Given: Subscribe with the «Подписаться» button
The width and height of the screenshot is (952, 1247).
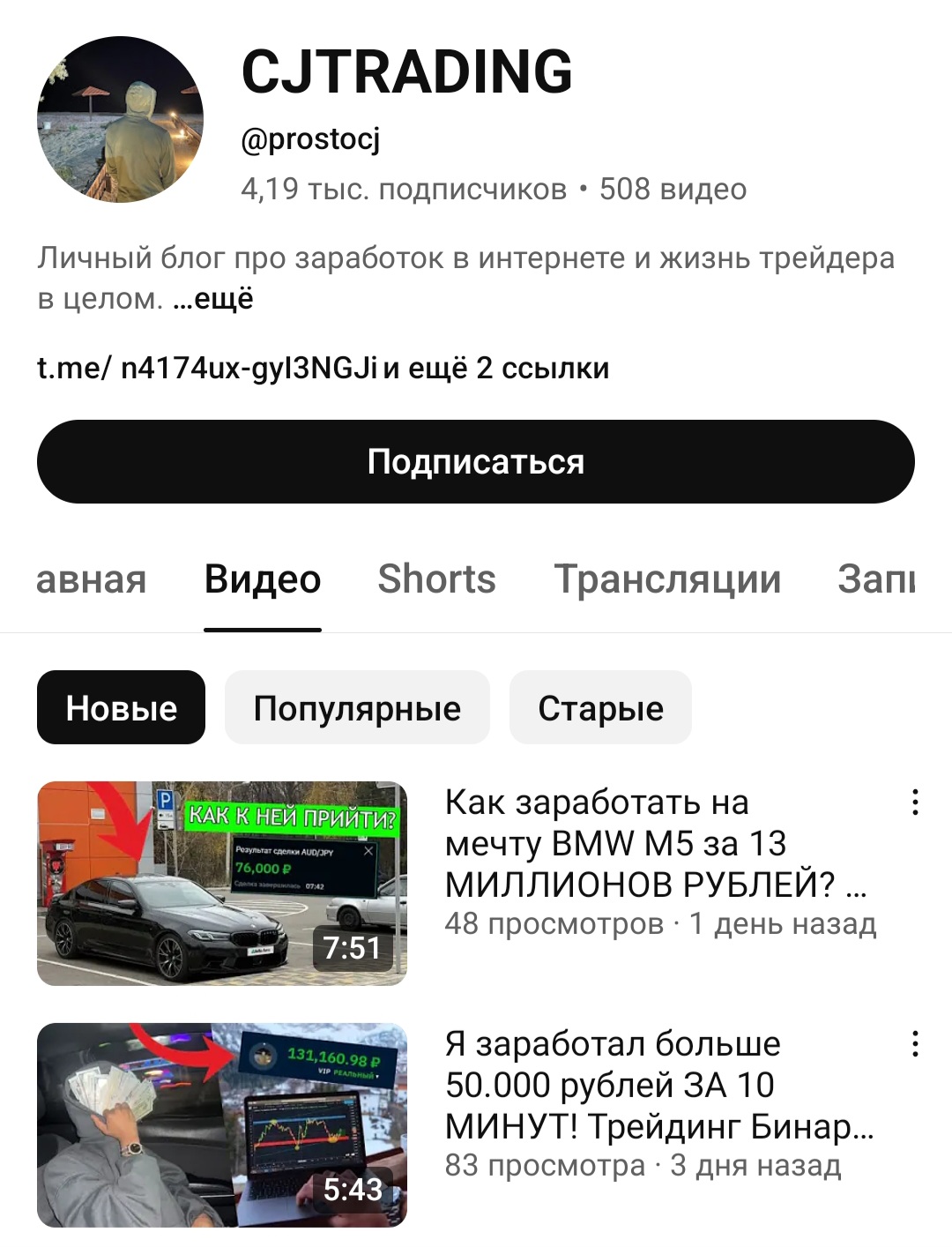Looking at the screenshot, I should pos(476,461).
